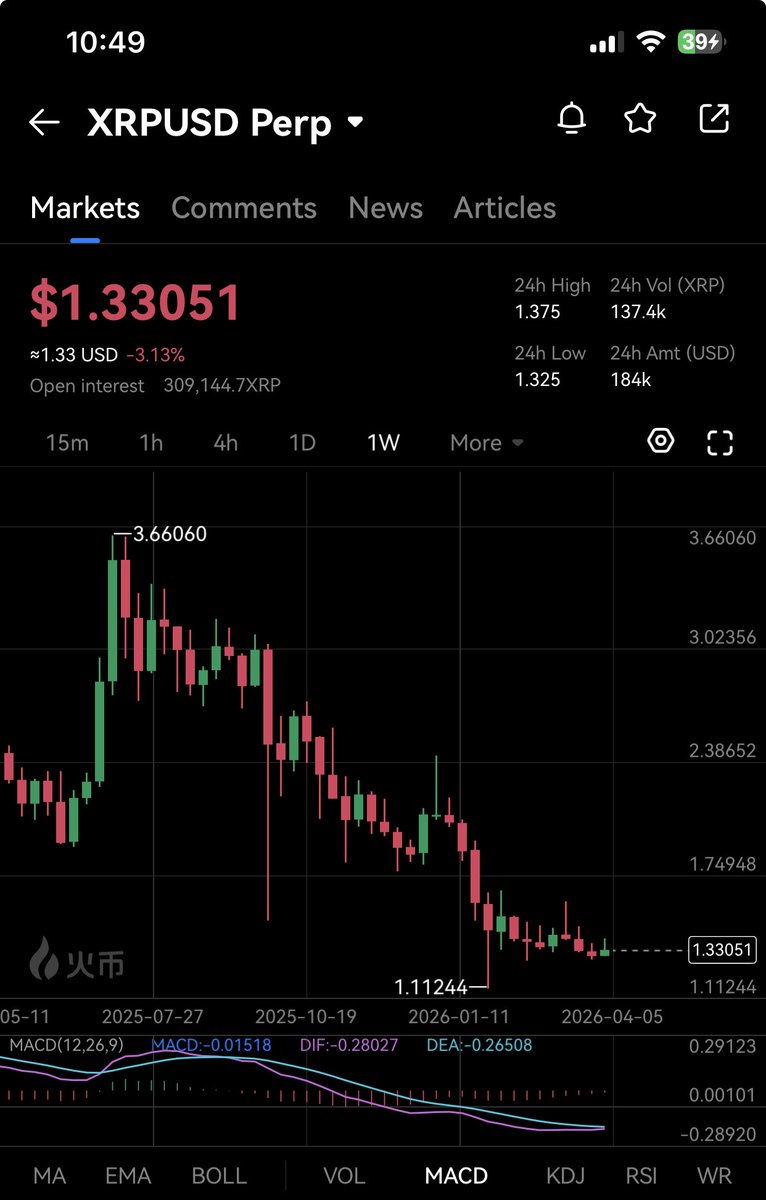The height and width of the screenshot is (1200, 766).
Task: Enable the MA indicator
Action: pyautogui.click(x=50, y=1176)
